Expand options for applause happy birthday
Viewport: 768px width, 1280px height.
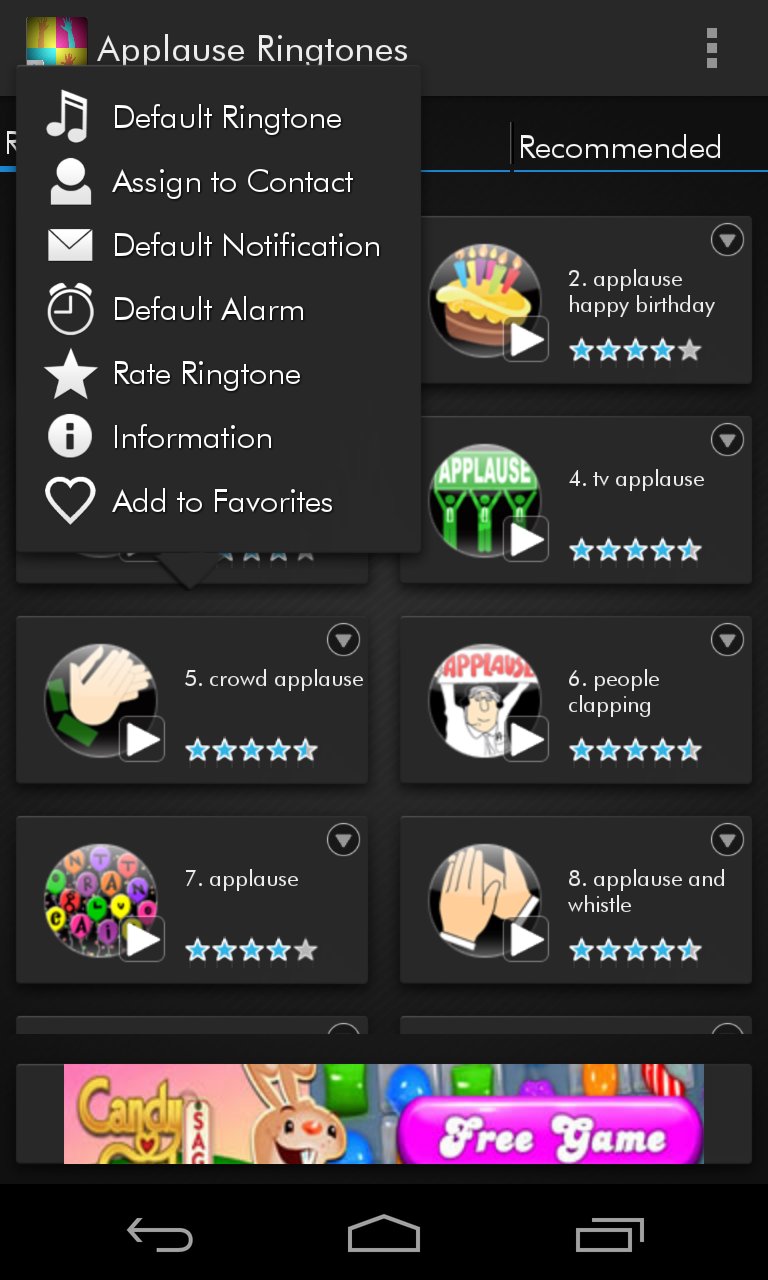pos(727,240)
